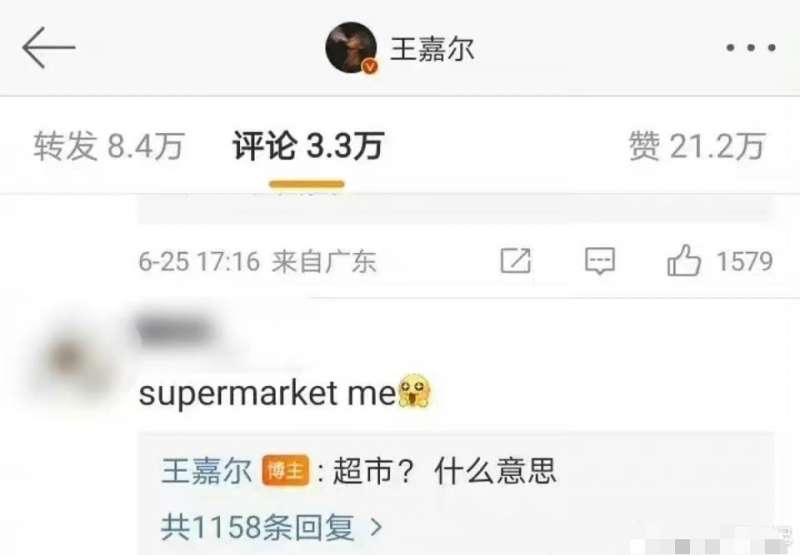Open the three-dot overflow menu
This screenshot has width=800, height=555.
(750, 48)
